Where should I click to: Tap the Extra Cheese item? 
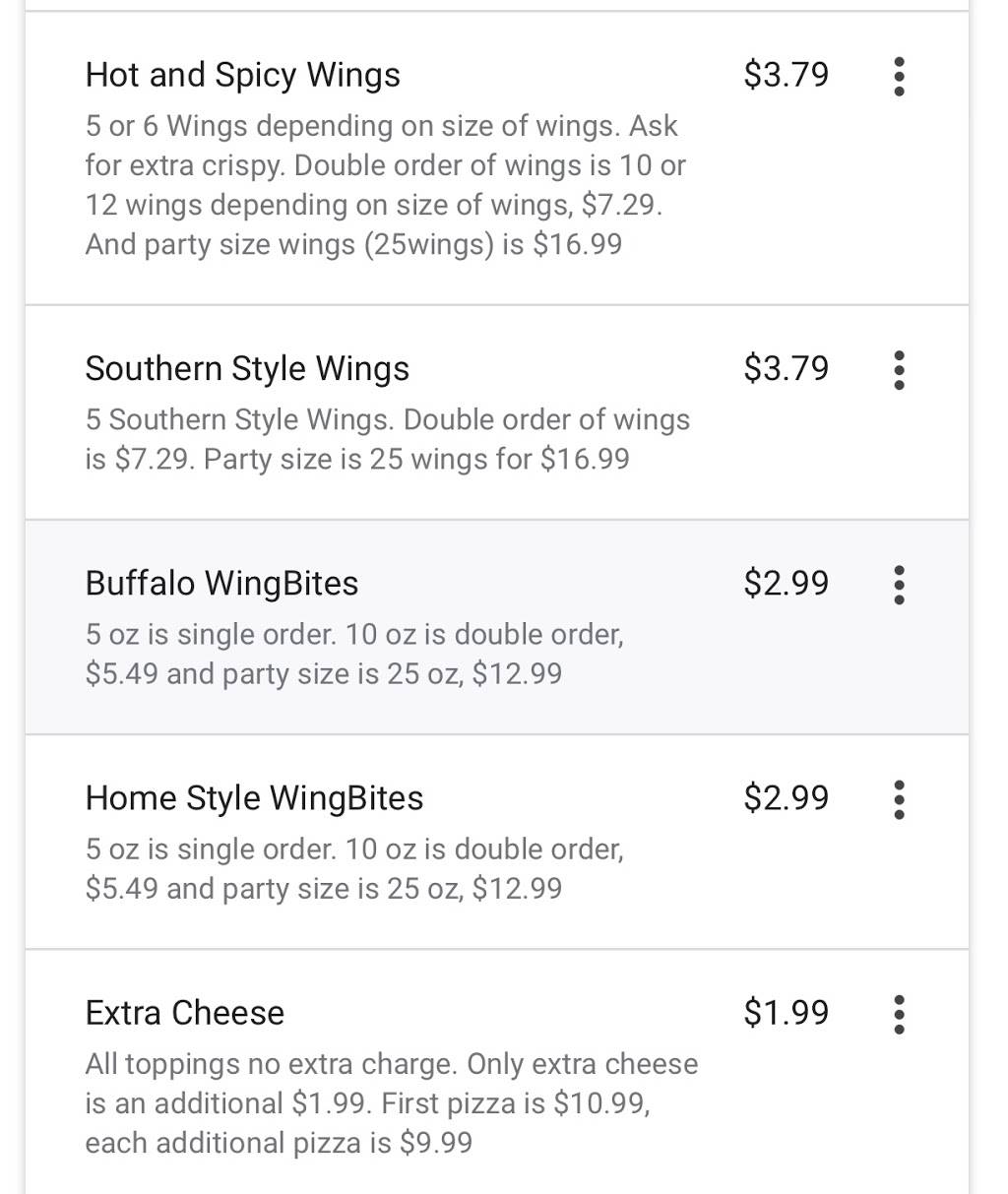185,1013
